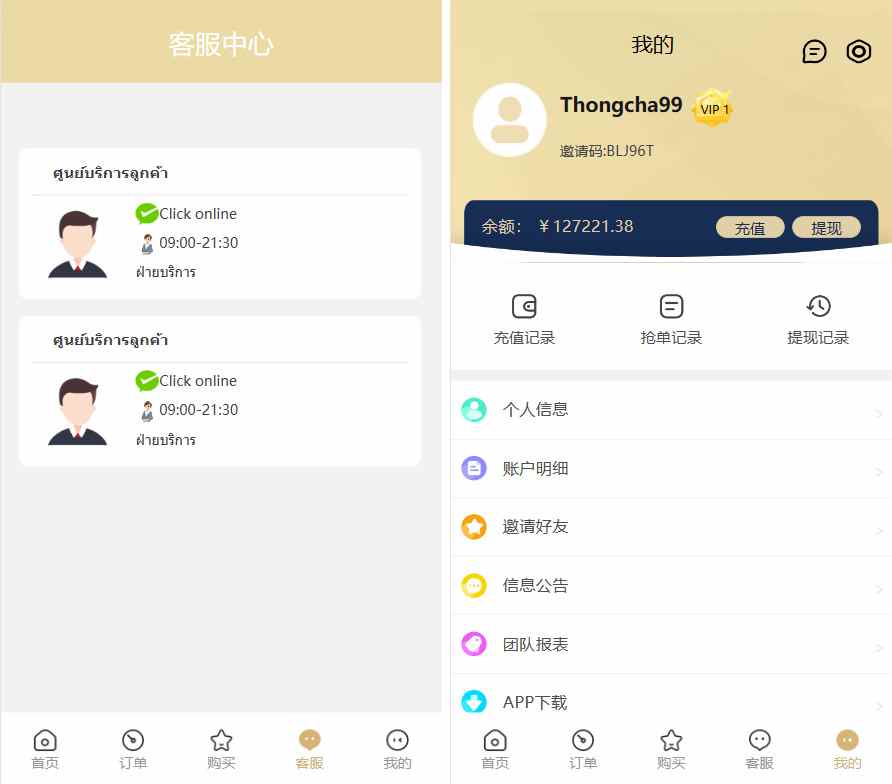This screenshot has width=892, height=784.
Task: Tap the profile avatar next to Thongcha99
Action: pyautogui.click(x=509, y=120)
